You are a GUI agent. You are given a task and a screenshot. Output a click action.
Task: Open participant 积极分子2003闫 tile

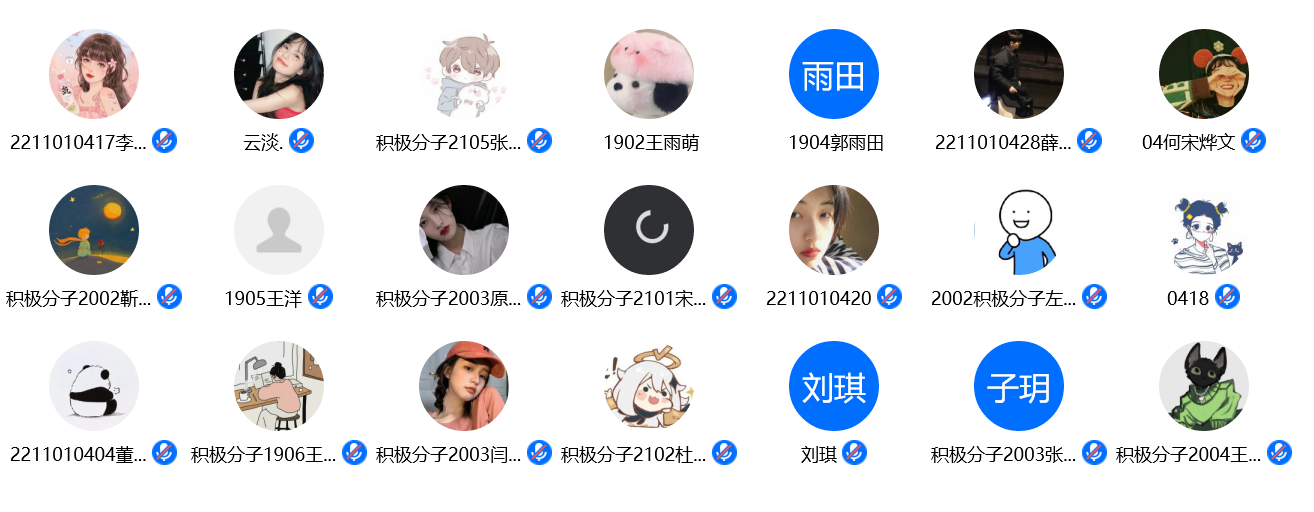[x=464, y=386]
